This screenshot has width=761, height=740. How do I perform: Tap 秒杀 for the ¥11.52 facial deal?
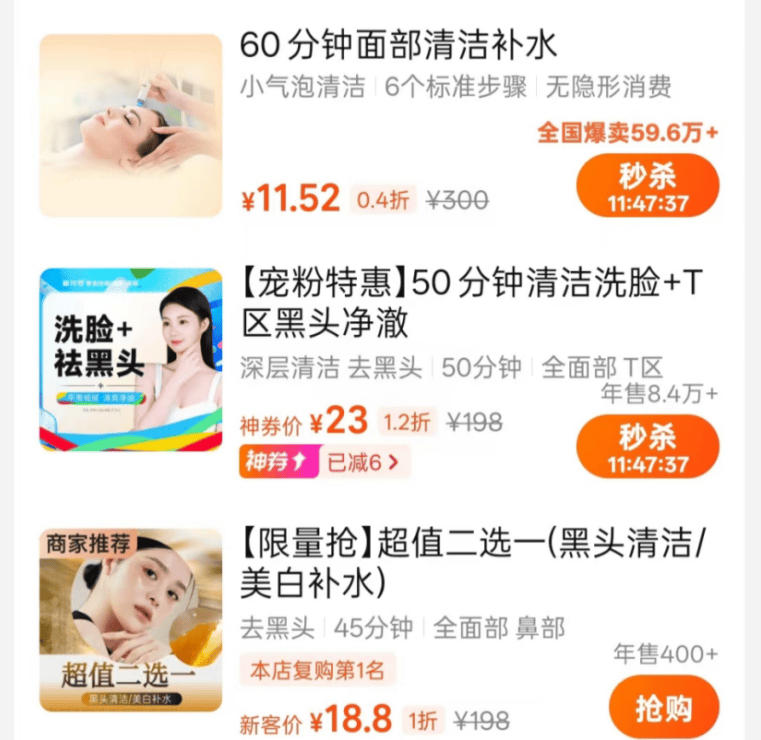[647, 187]
